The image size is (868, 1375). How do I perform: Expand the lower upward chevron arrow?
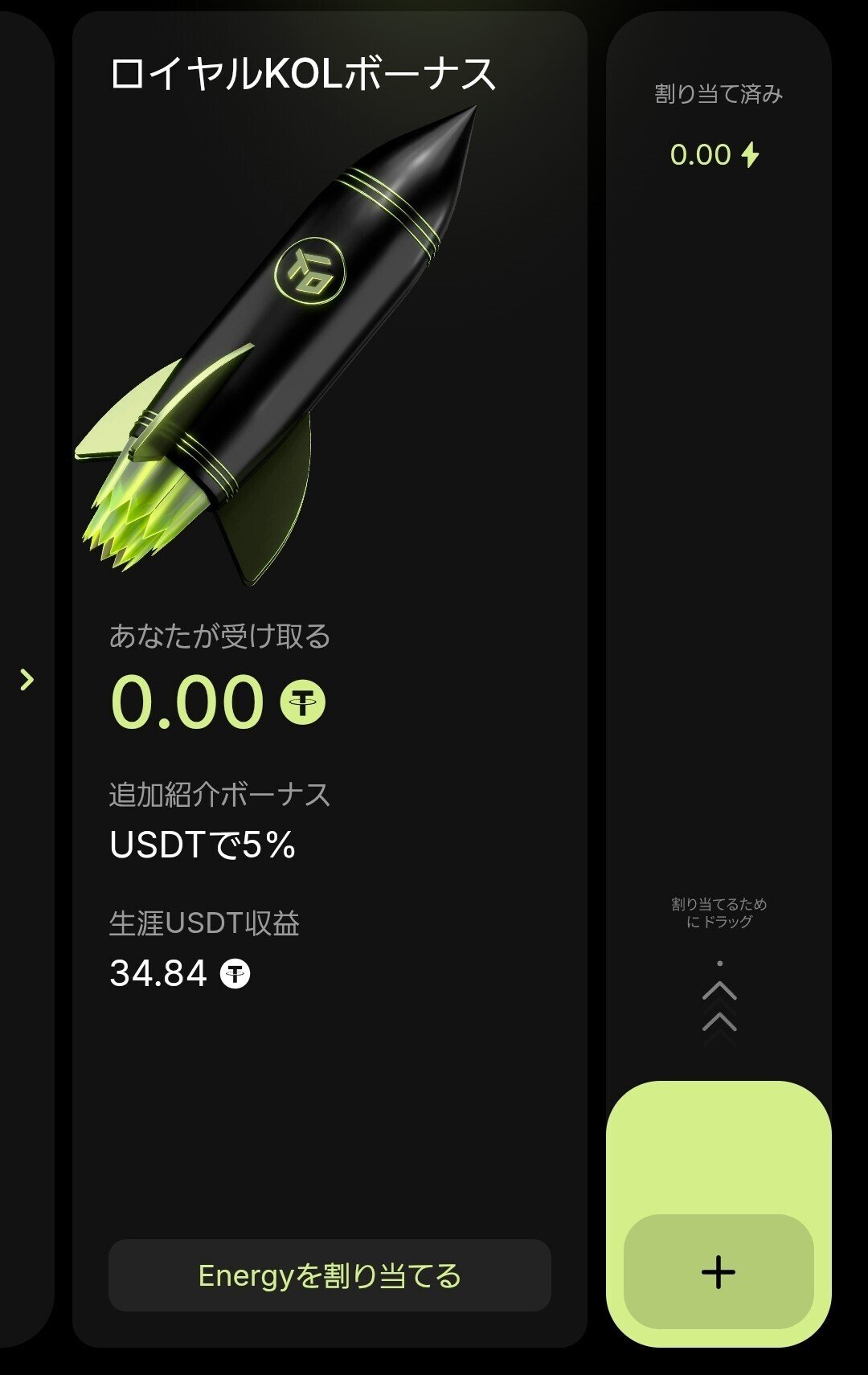point(721,1023)
